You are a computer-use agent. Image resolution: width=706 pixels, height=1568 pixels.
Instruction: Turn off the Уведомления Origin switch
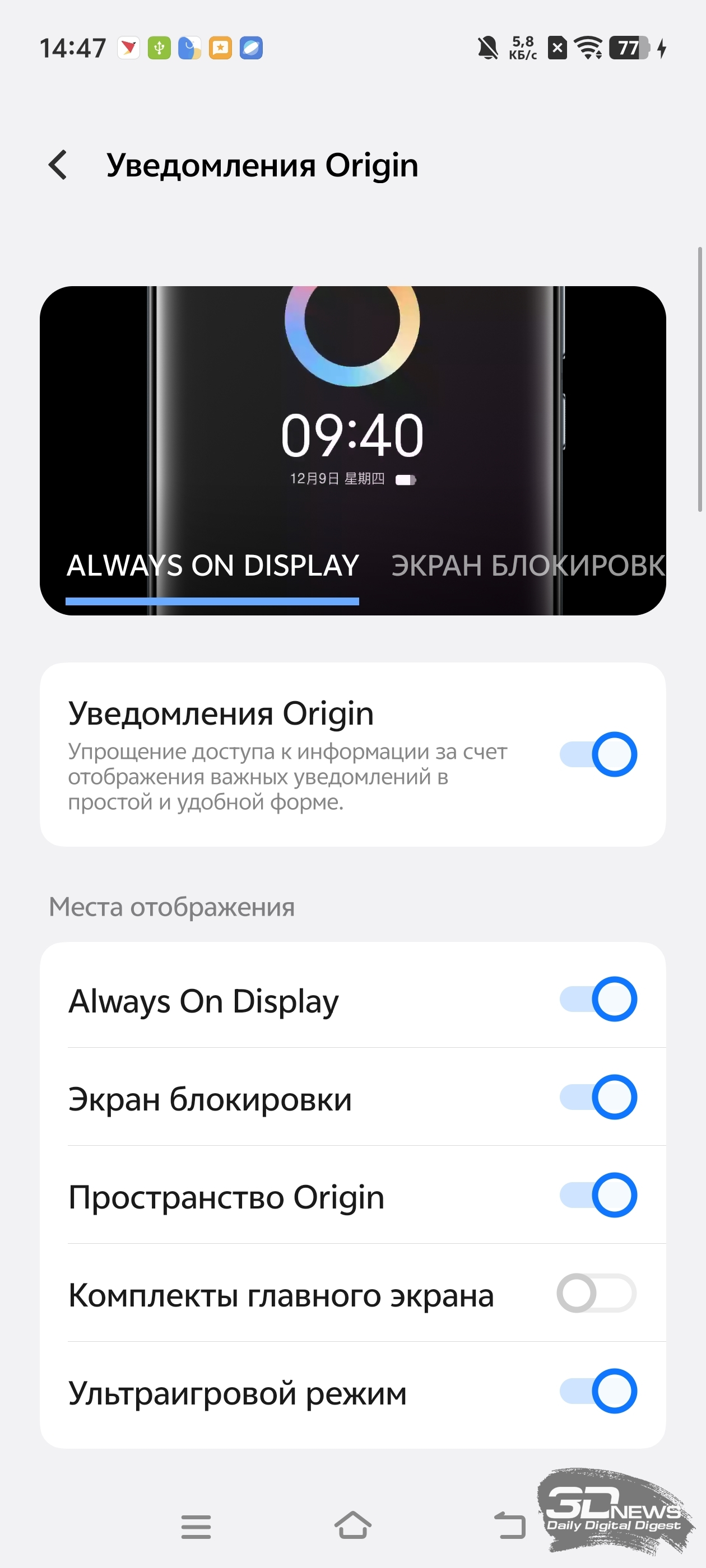[598, 755]
